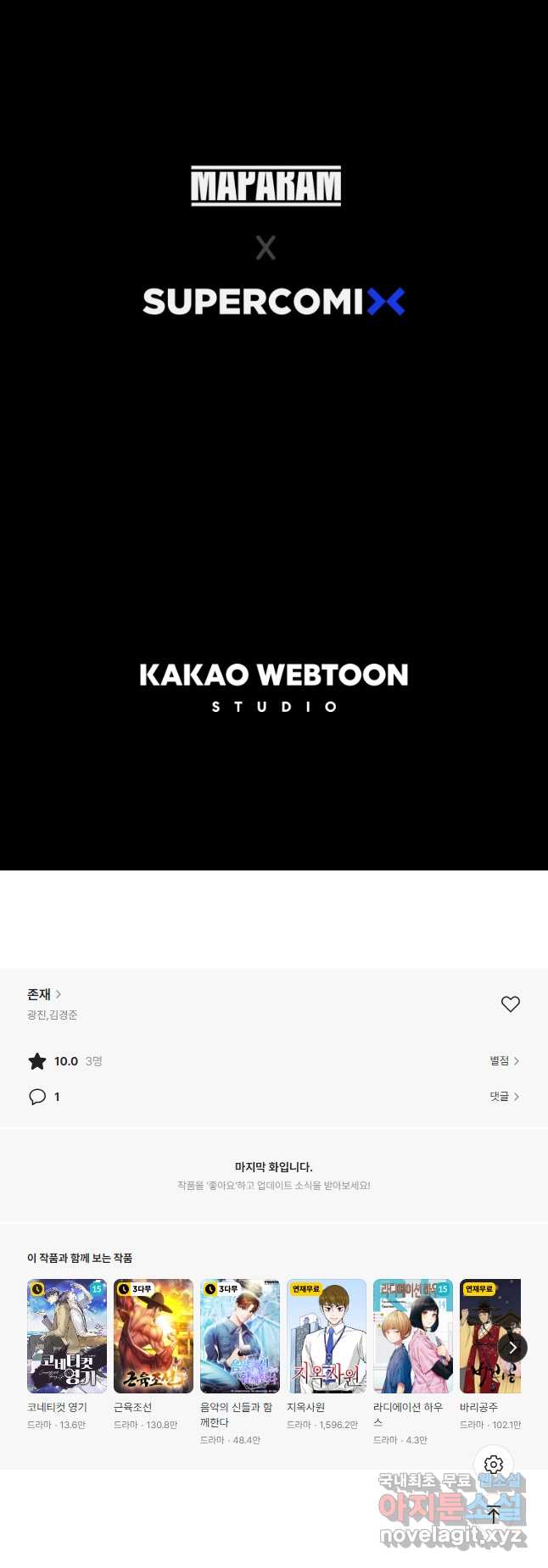Open the 근육조선 webtoon
548x1568 pixels.
(x=154, y=1337)
